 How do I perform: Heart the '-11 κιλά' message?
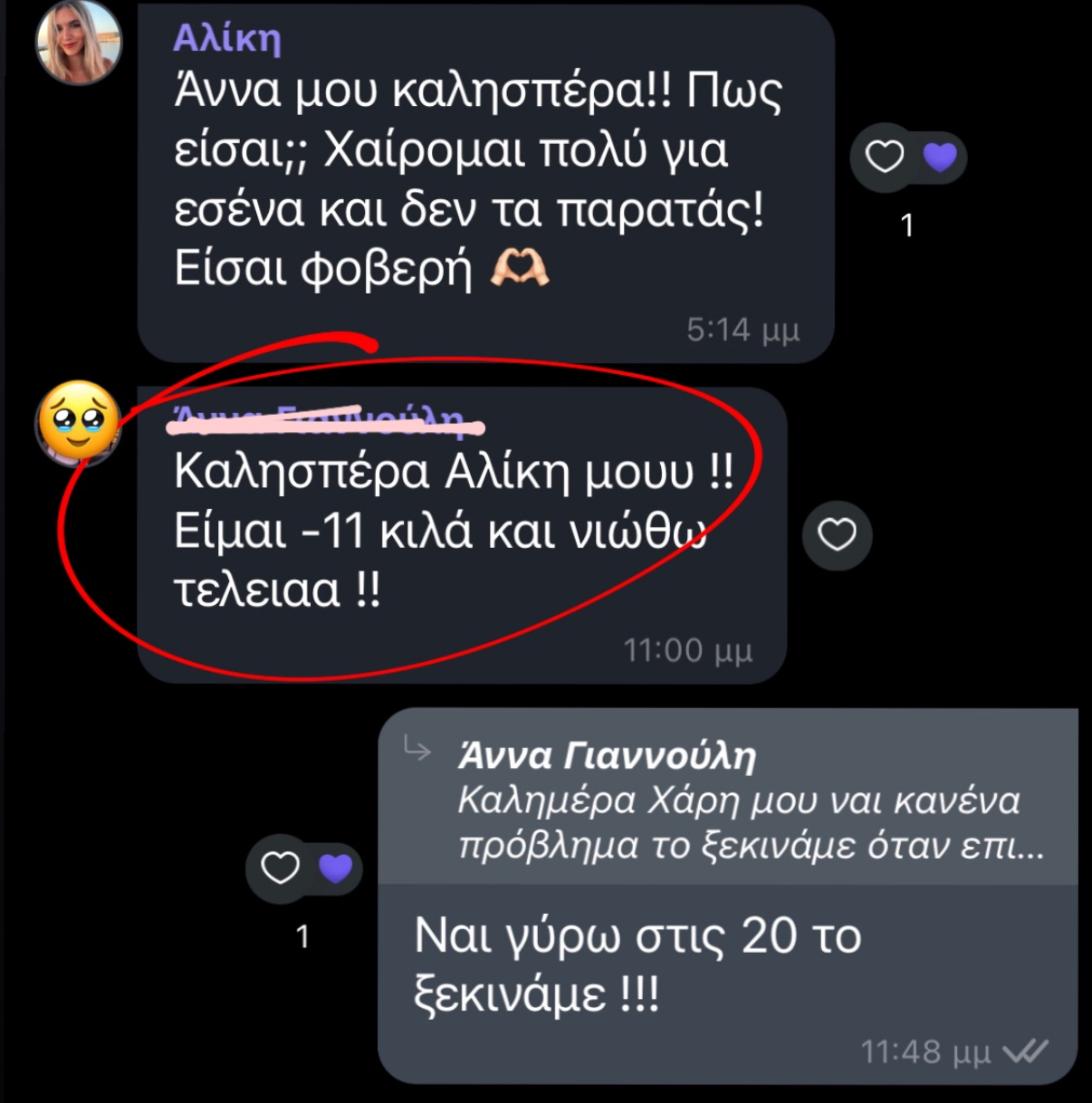[x=837, y=535]
